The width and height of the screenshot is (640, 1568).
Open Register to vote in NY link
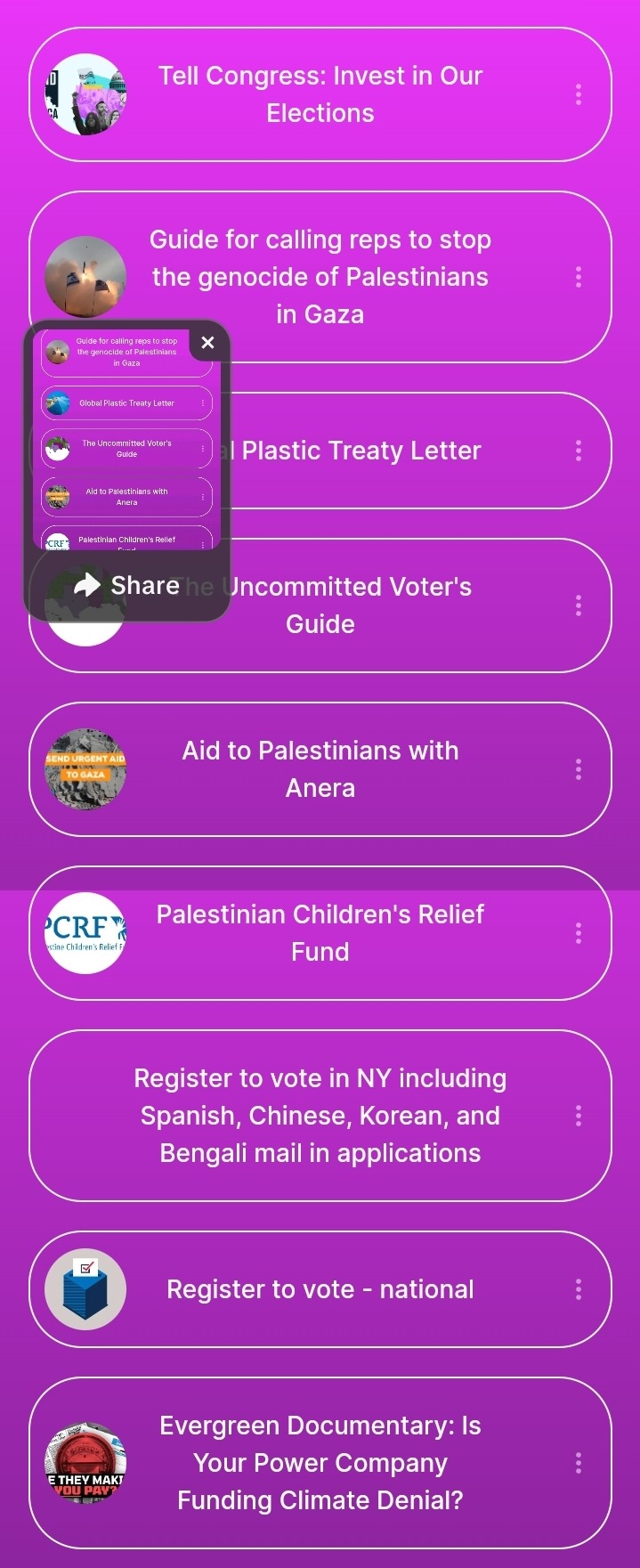(320, 1116)
